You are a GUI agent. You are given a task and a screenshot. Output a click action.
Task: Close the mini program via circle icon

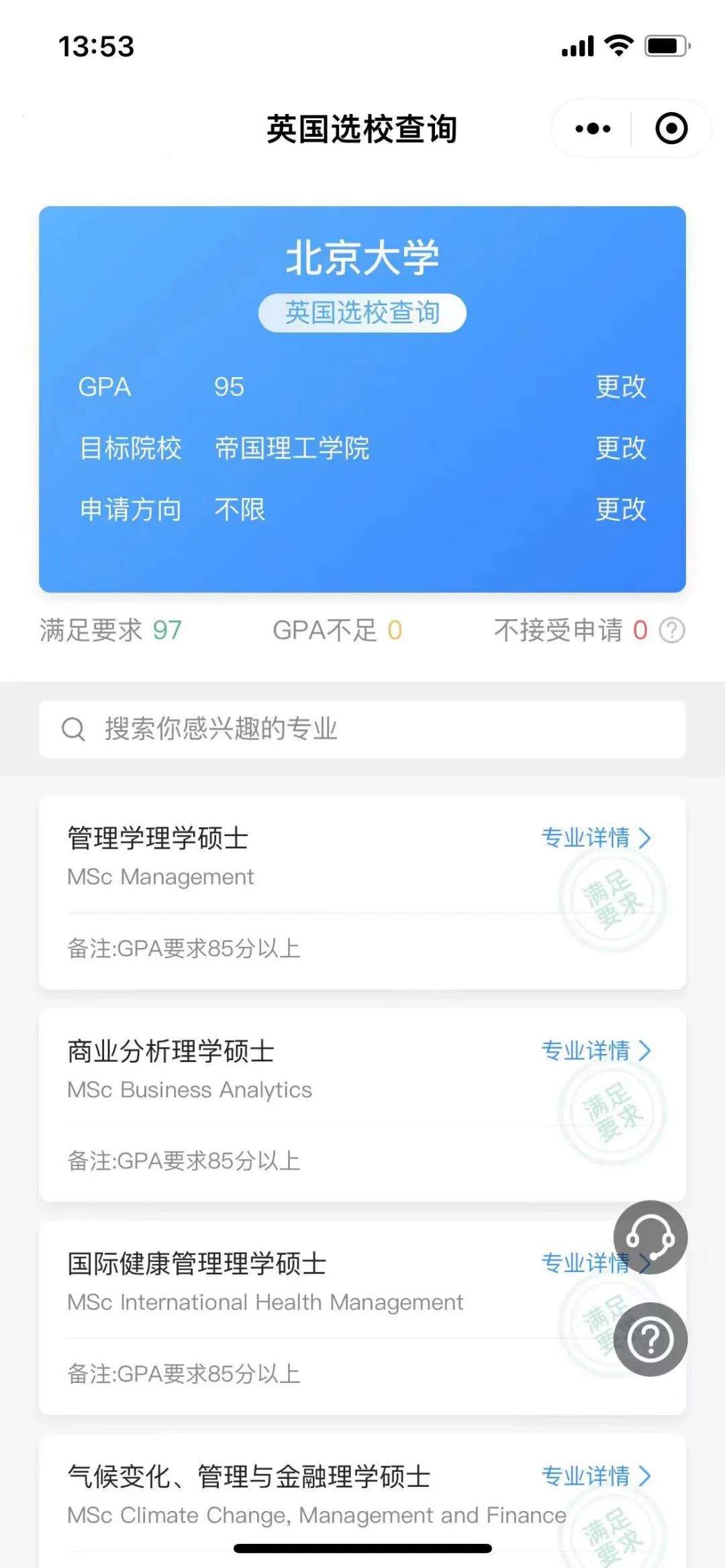point(671,128)
